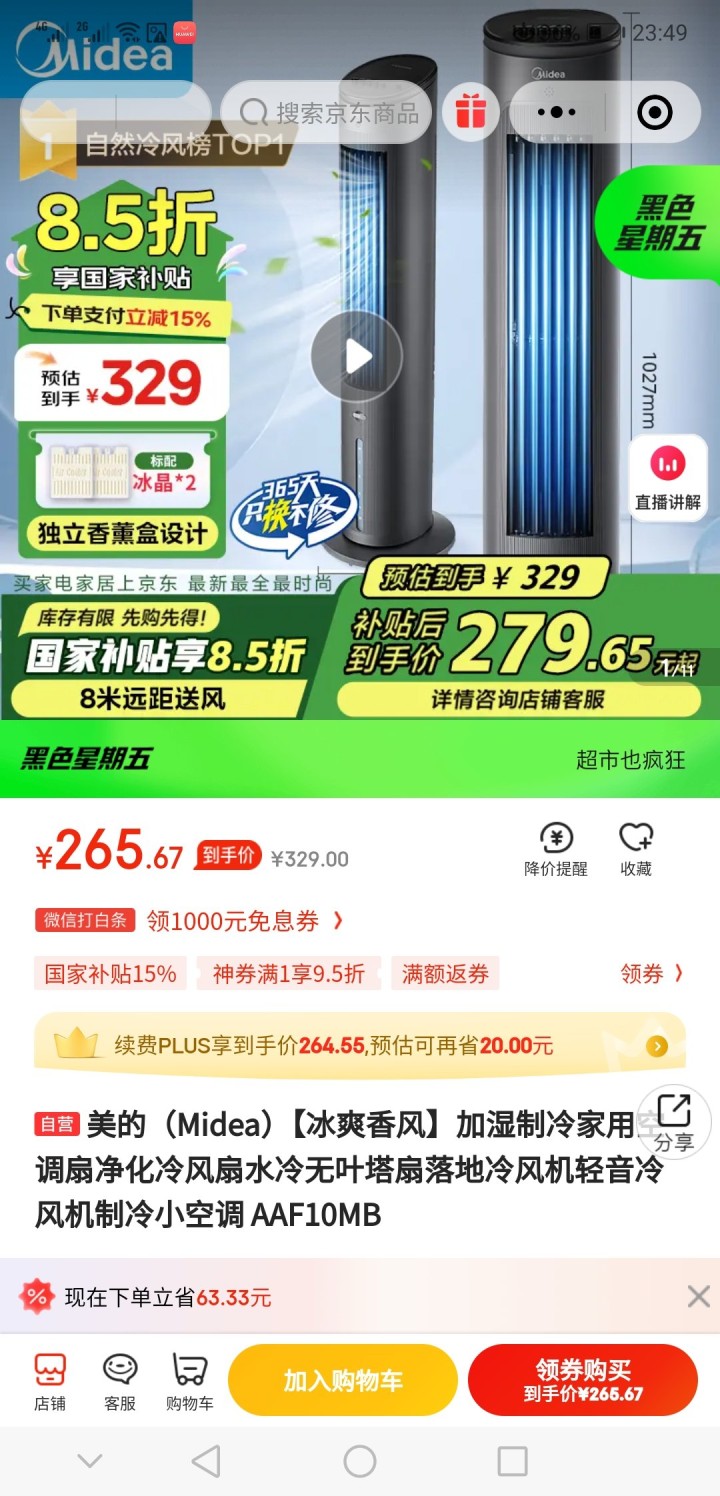Play the product video

click(356, 356)
